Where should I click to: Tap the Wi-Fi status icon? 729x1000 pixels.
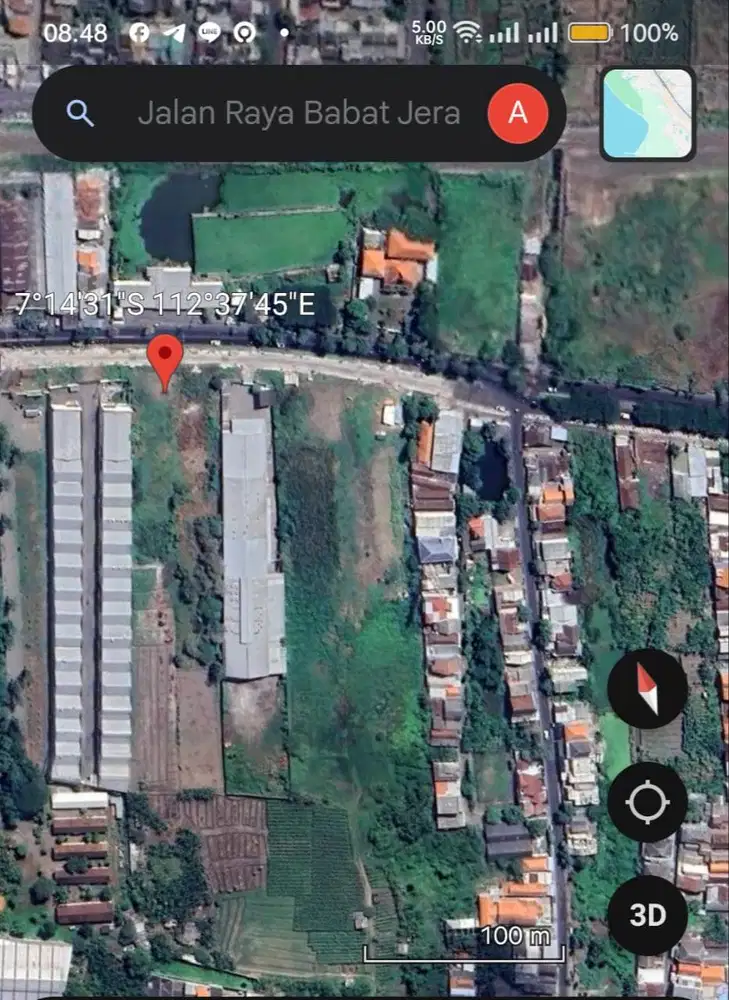(x=467, y=31)
